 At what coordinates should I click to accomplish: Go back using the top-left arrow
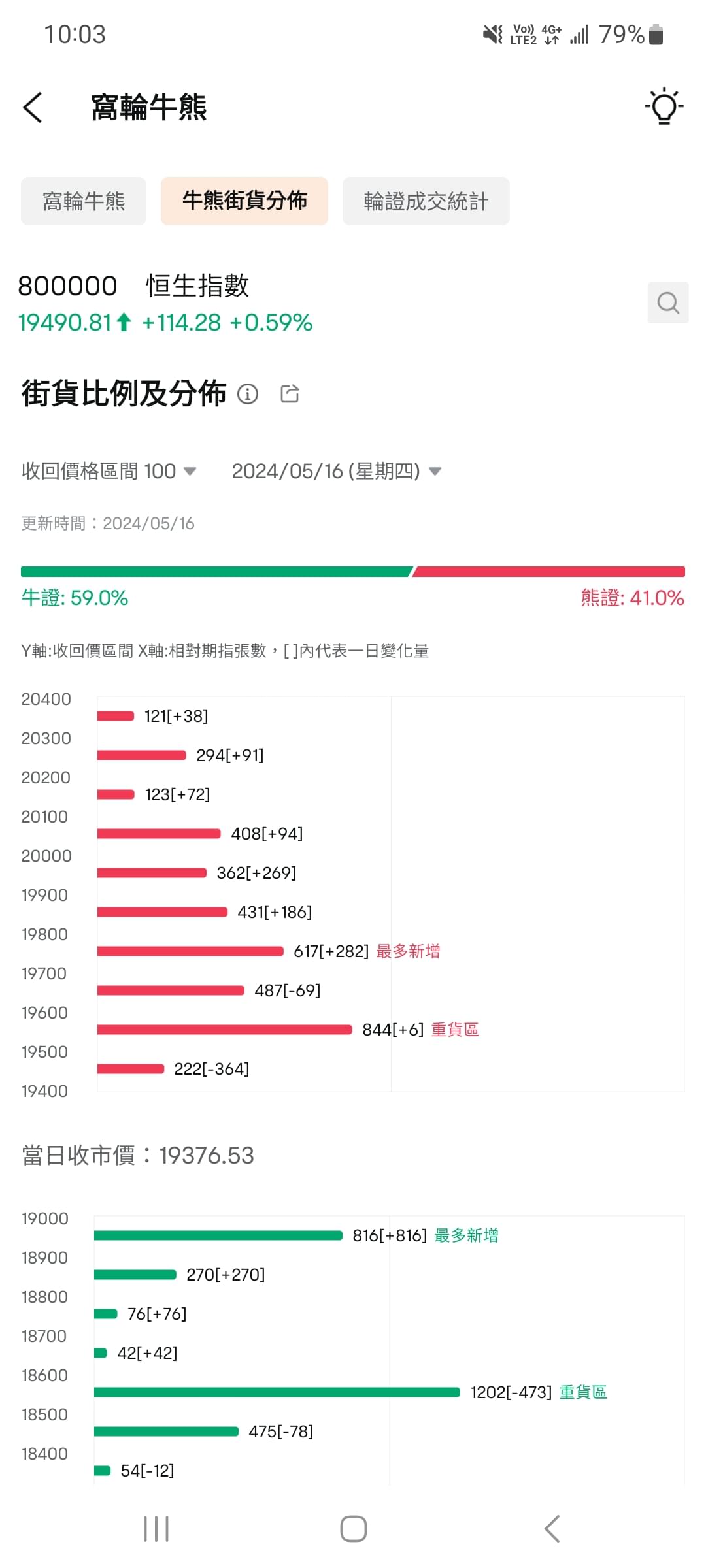tap(33, 107)
